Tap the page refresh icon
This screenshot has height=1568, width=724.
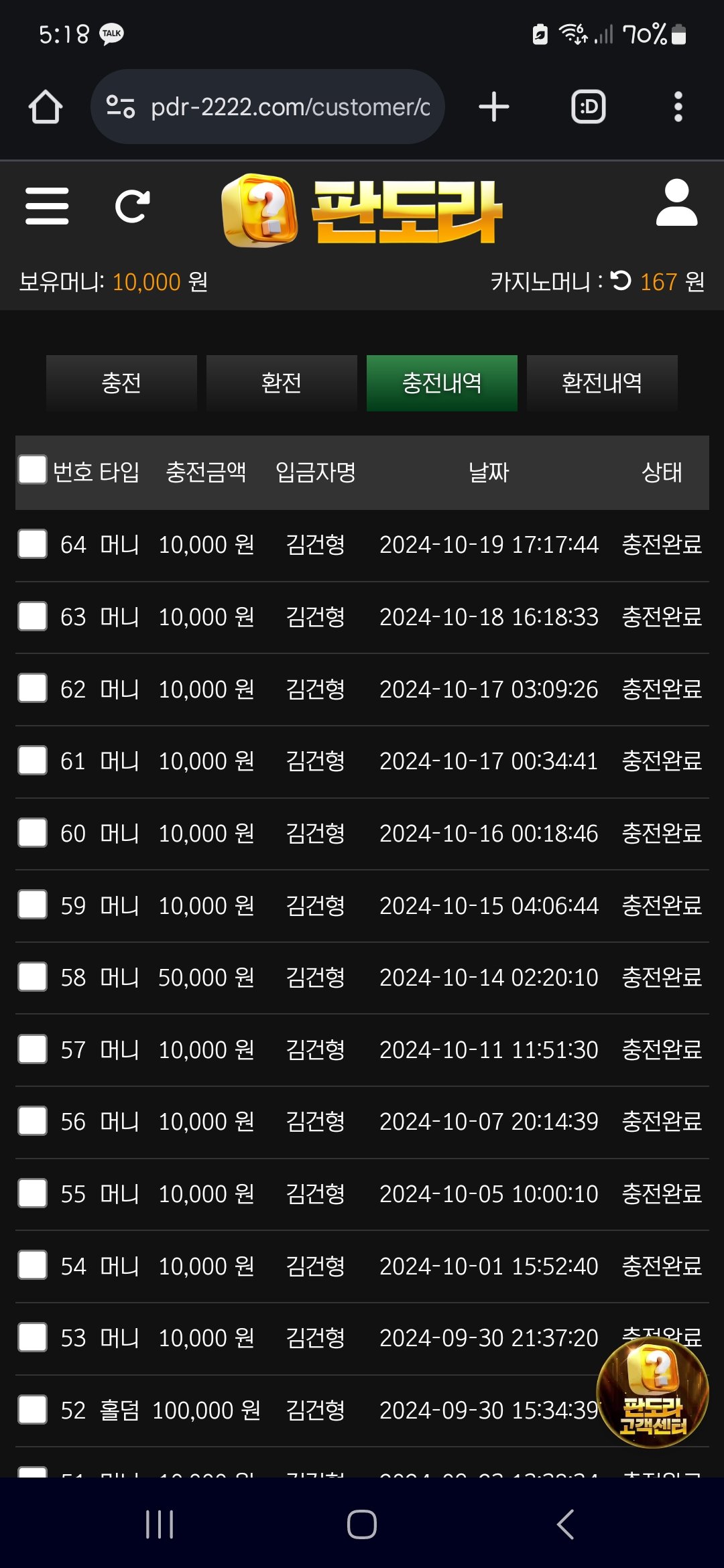pos(132,206)
